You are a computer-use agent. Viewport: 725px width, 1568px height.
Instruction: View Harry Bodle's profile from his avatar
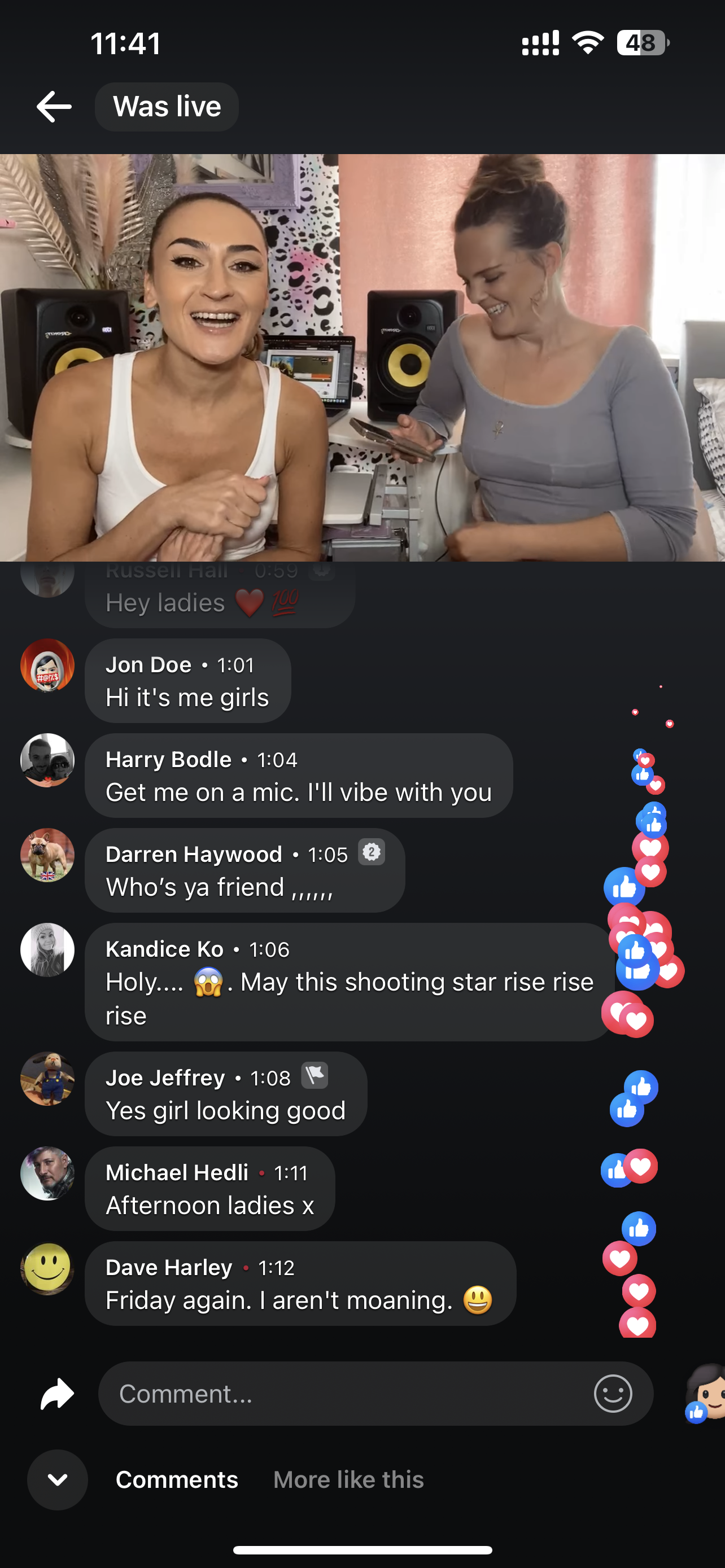tap(47, 760)
